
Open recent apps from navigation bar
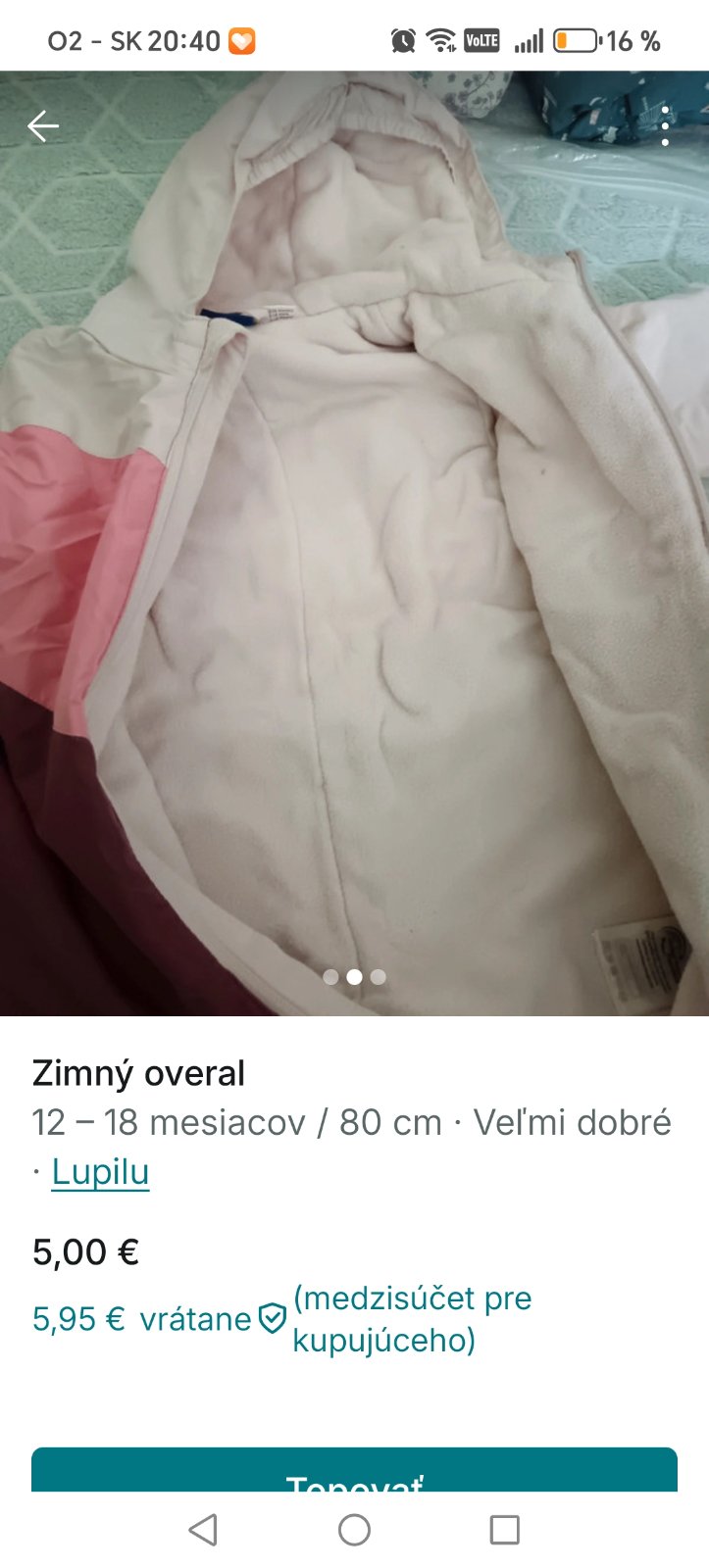pos(504,1530)
